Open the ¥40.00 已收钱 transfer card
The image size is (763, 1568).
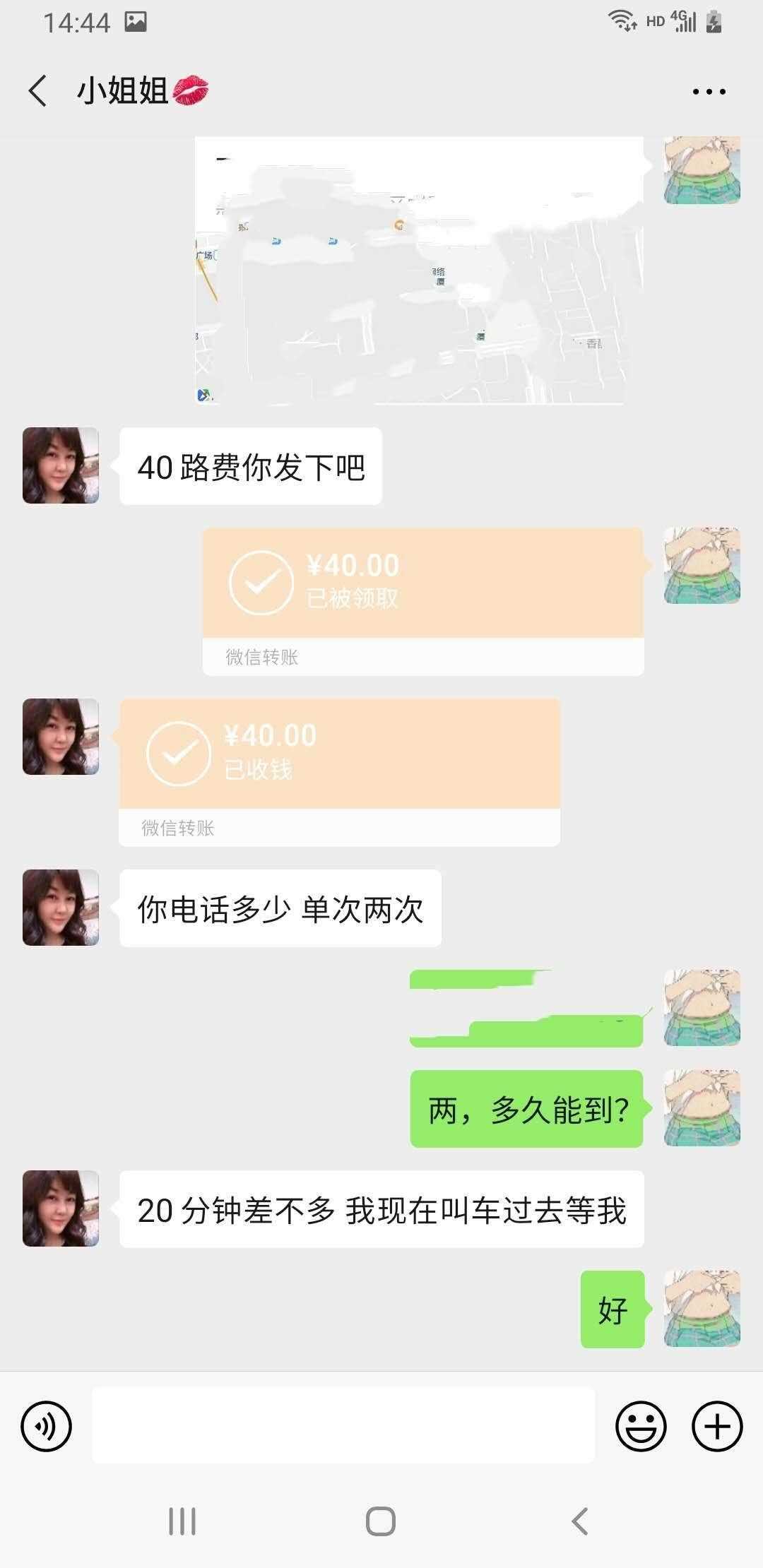coord(340,772)
